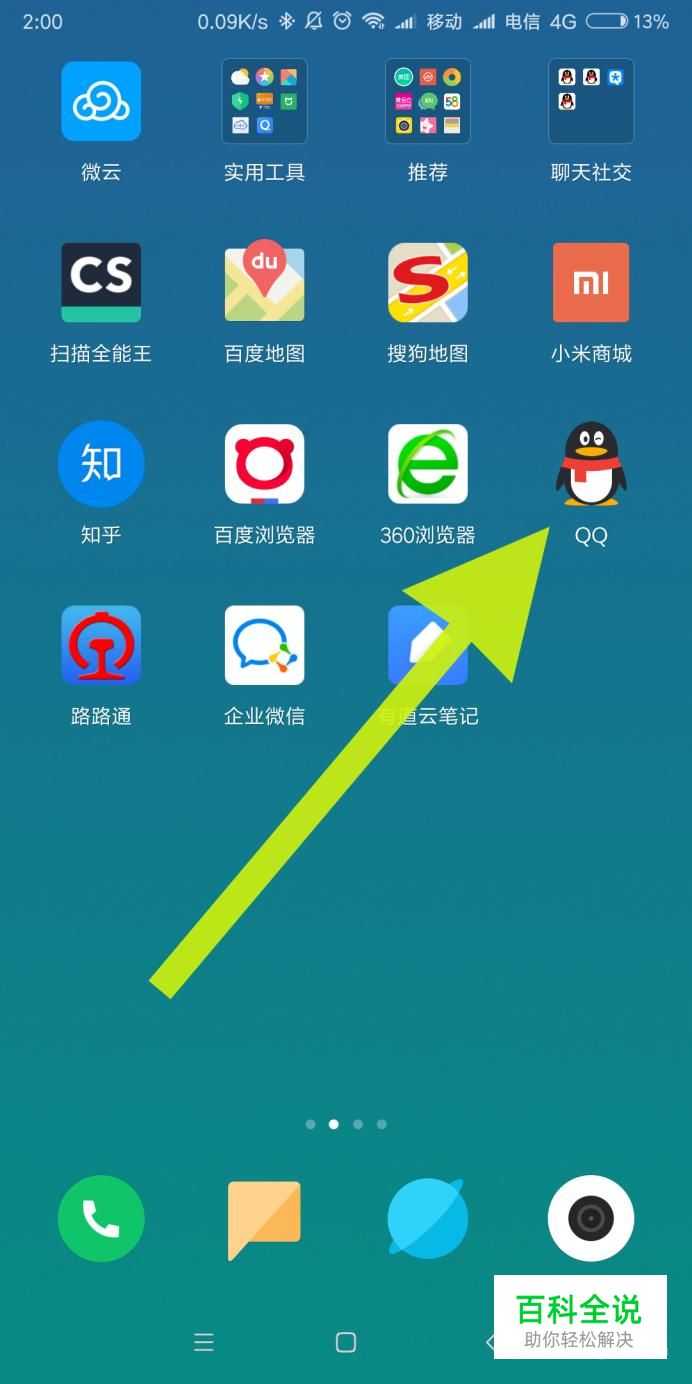Open the 聊天社交 folder
The width and height of the screenshot is (692, 1384).
click(591, 102)
